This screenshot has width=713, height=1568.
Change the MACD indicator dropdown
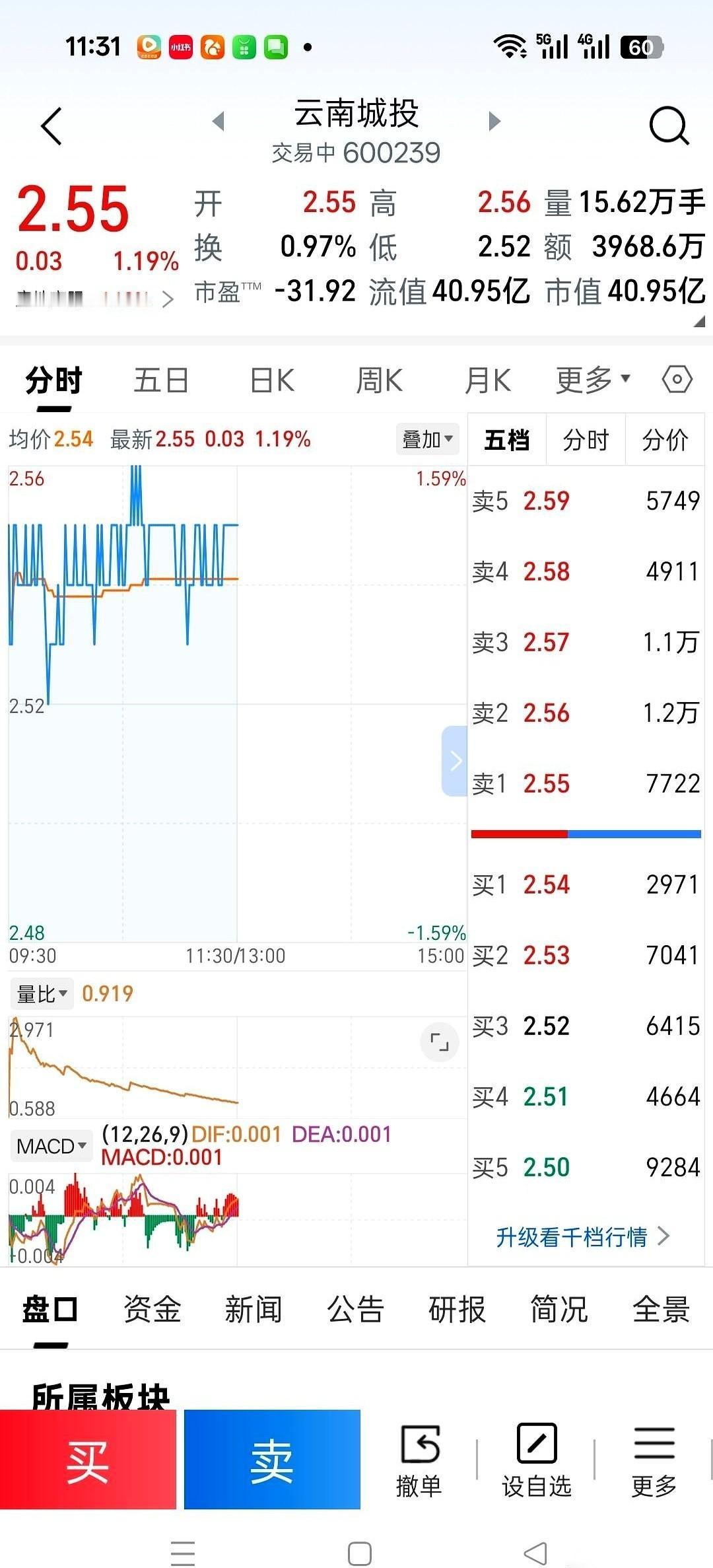click(x=51, y=1146)
